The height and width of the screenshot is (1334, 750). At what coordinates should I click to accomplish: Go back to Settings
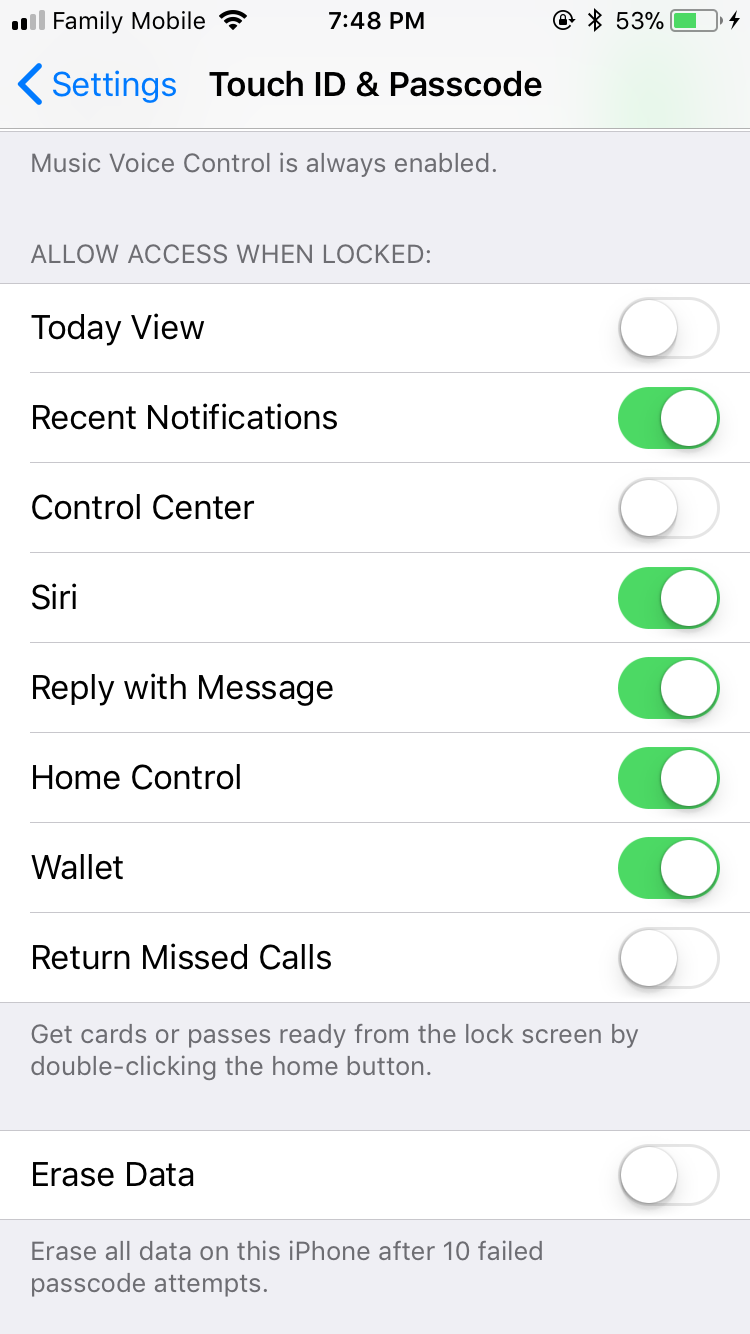98,85
